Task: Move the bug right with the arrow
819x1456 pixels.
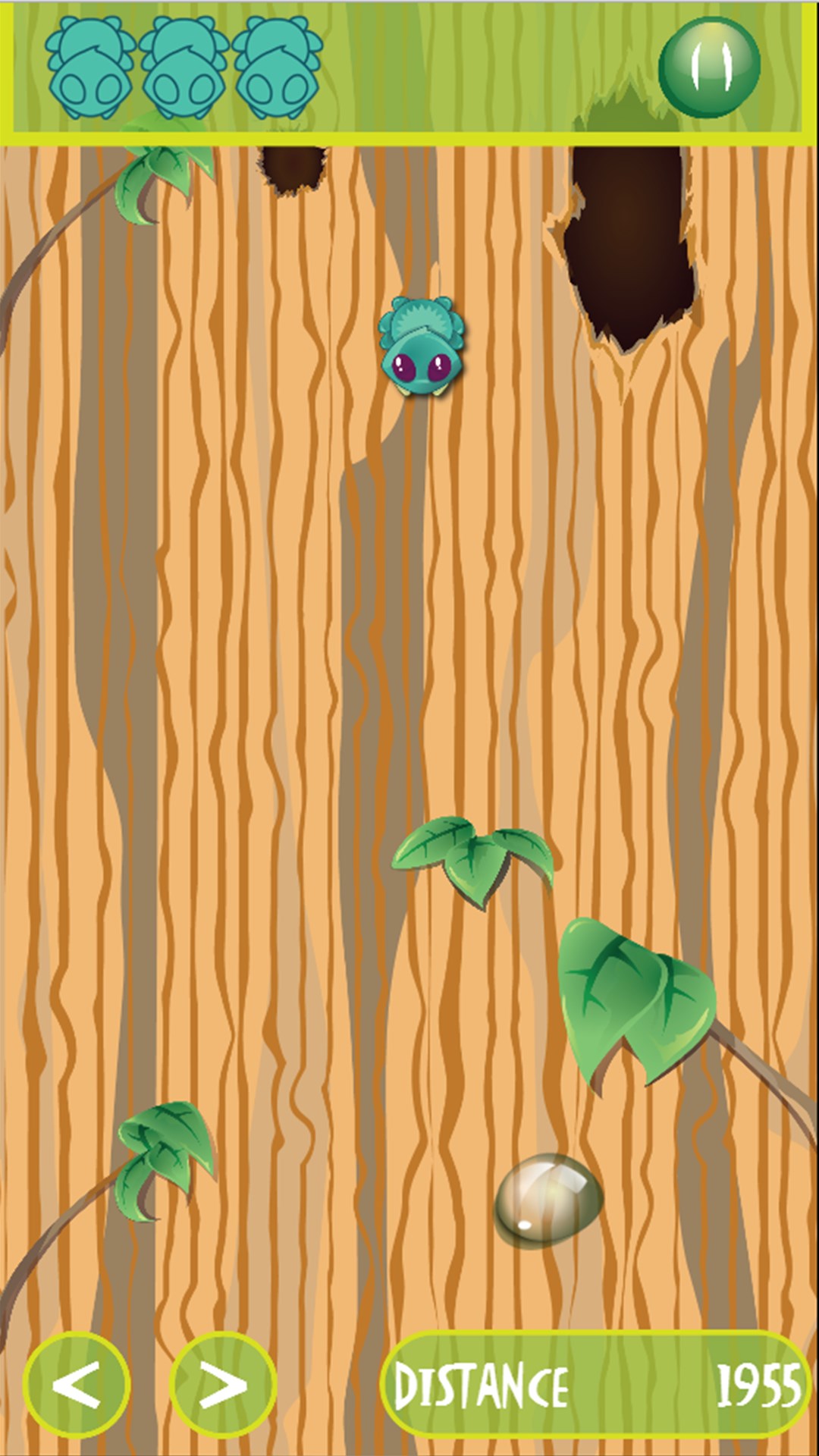Action: coord(222,1384)
